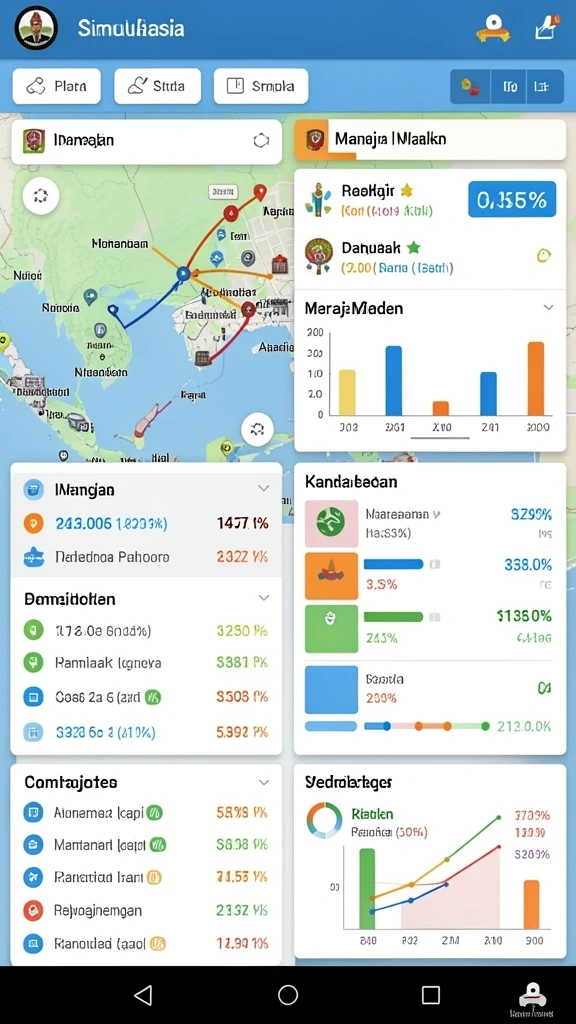Open the share icon in the header
The image size is (576, 1024).
tap(545, 28)
